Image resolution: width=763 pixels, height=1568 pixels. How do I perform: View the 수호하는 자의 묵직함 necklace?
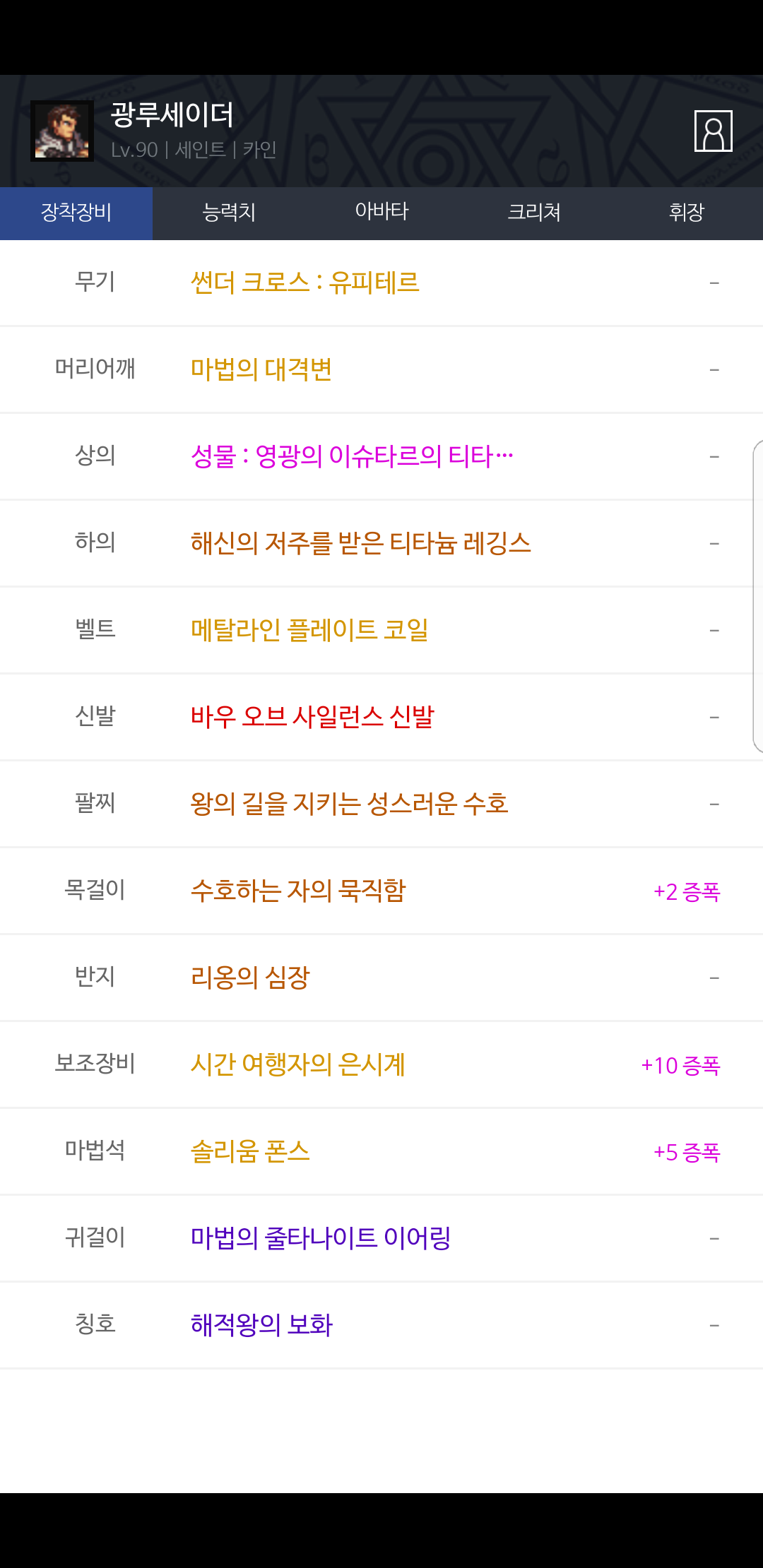pos(381,891)
